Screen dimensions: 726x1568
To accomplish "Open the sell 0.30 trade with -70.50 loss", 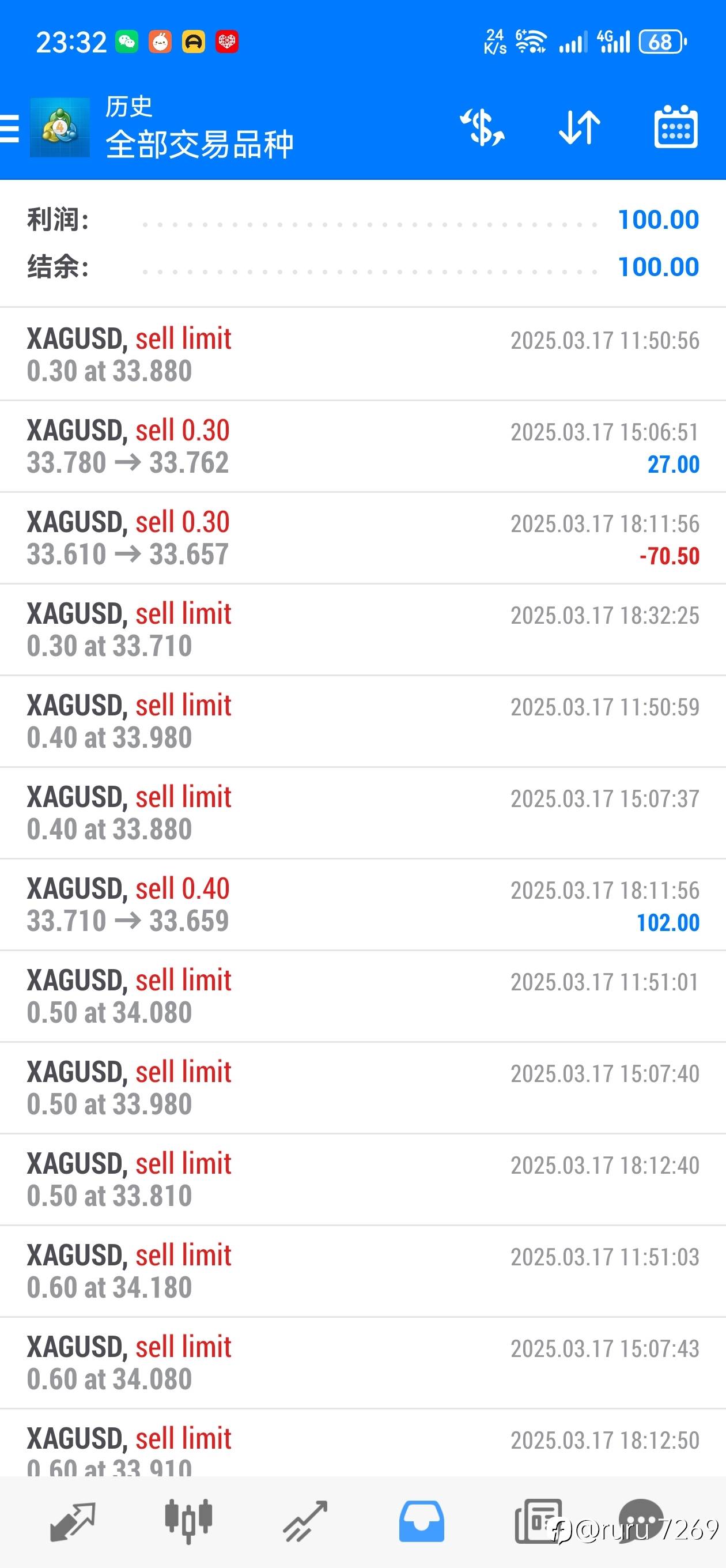I will coord(362,538).
